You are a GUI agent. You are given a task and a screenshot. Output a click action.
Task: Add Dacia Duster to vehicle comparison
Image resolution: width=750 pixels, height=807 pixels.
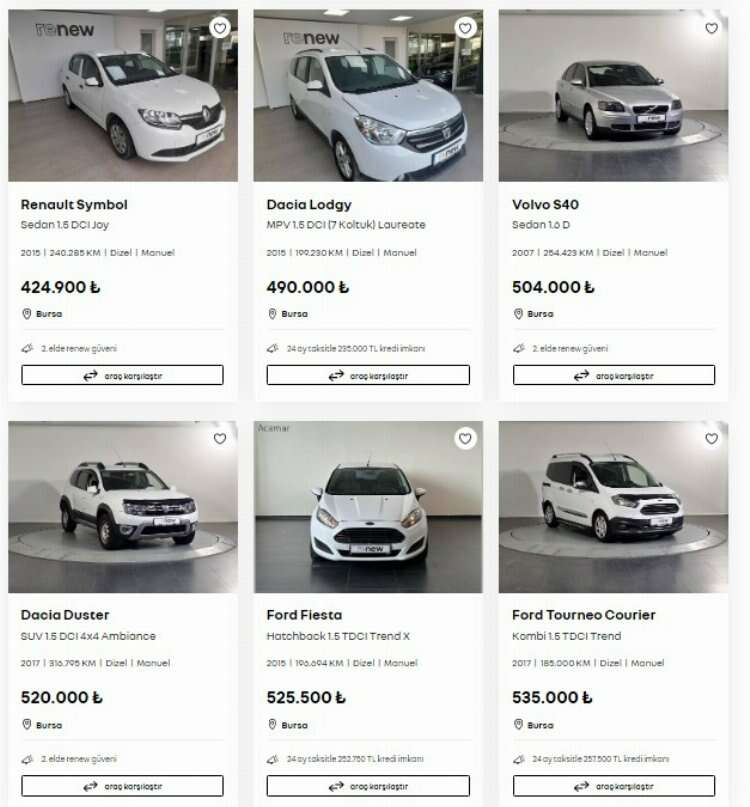122,786
